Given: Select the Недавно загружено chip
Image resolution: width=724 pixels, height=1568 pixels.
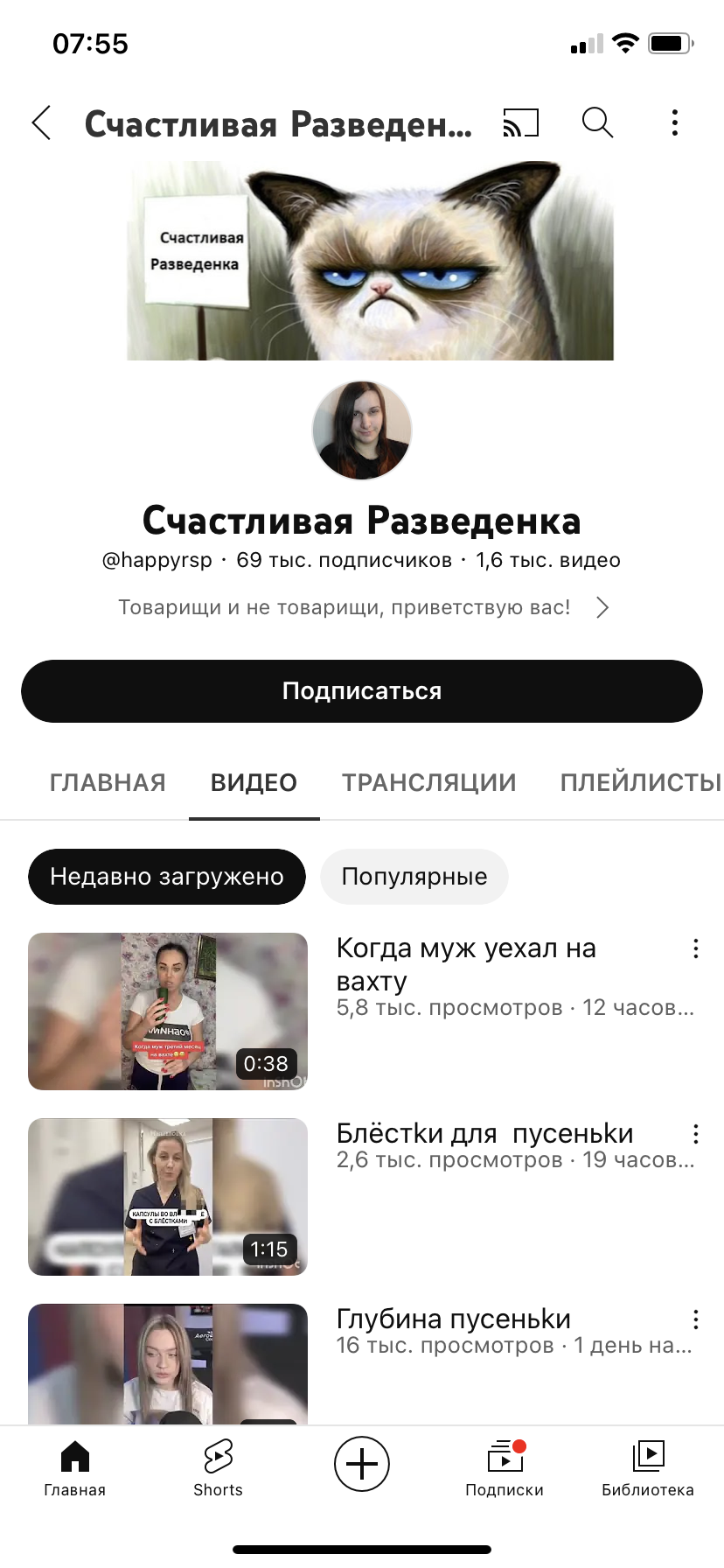Looking at the screenshot, I should [x=167, y=877].
